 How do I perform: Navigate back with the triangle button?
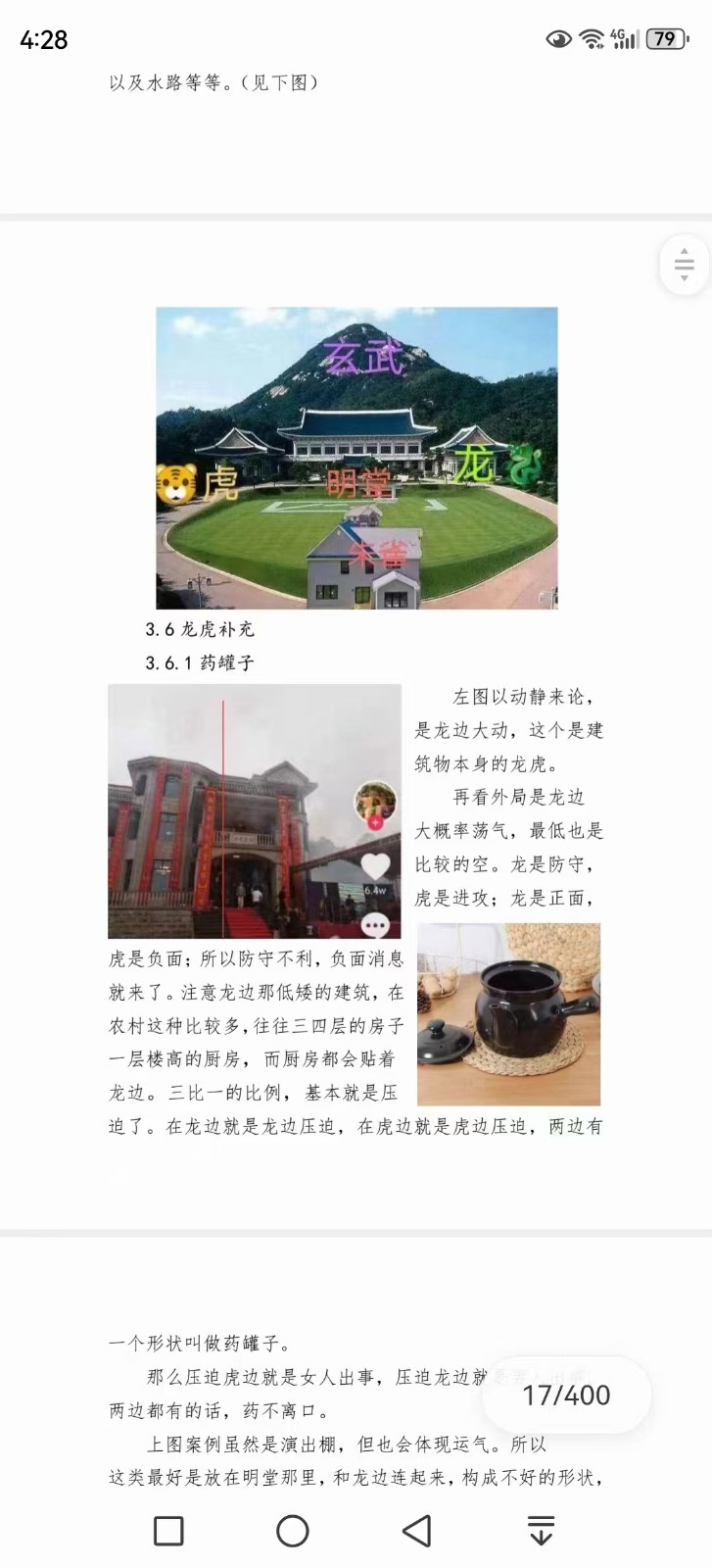(417, 1531)
